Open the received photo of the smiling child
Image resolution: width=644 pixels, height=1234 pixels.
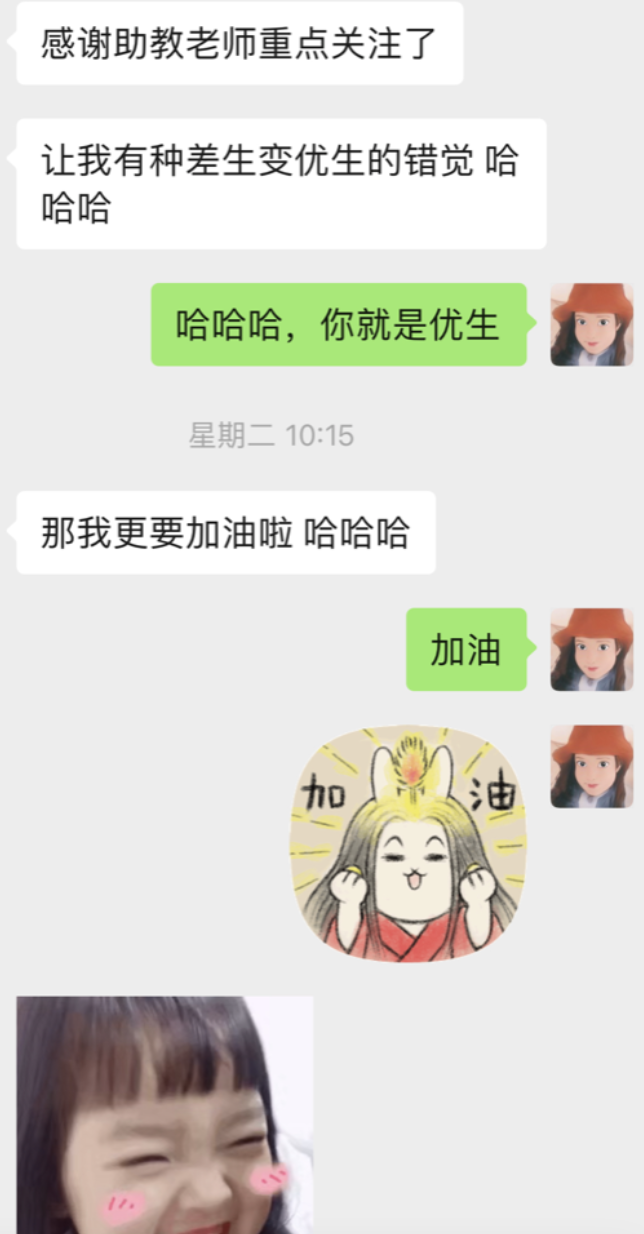click(165, 1114)
